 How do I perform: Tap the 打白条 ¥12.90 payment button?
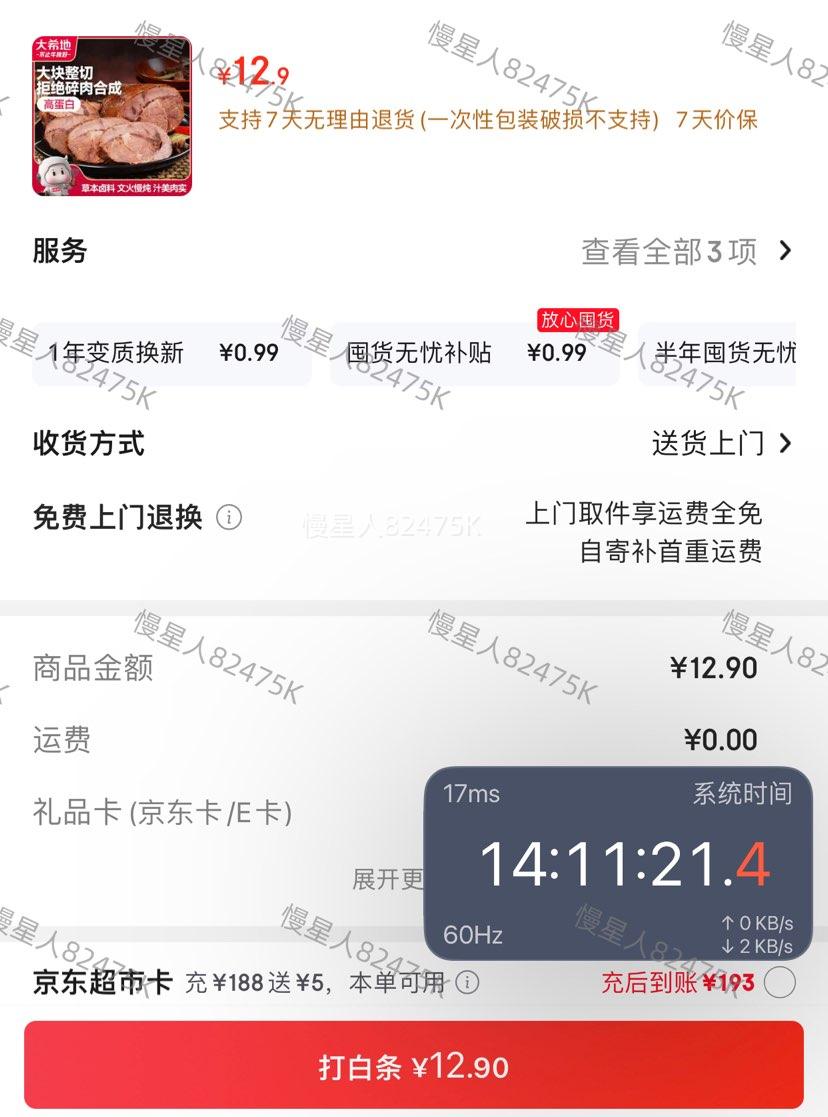click(x=414, y=1067)
